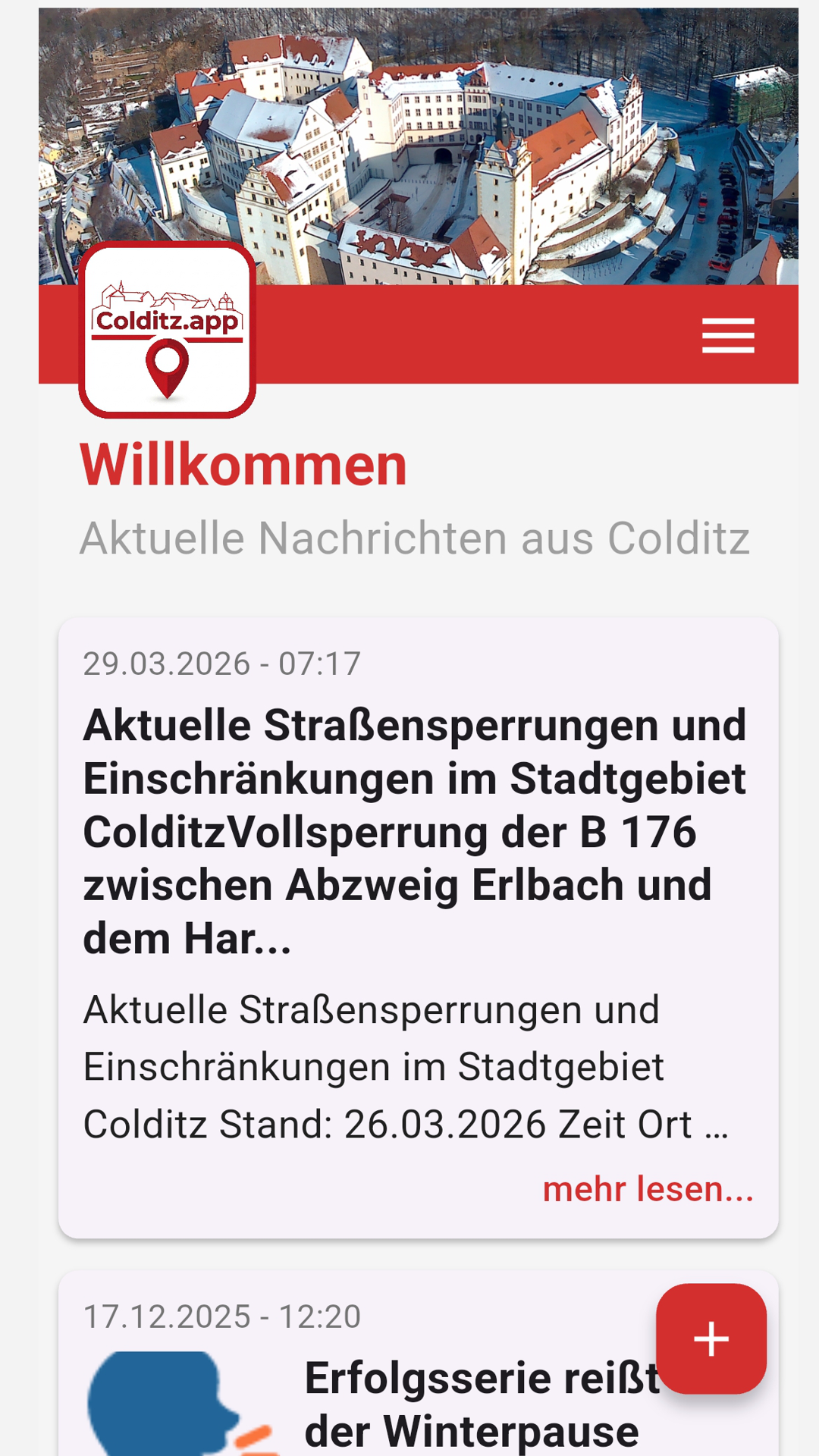819x1456 pixels.
Task: Click the plus symbol to add content
Action: point(710,1339)
